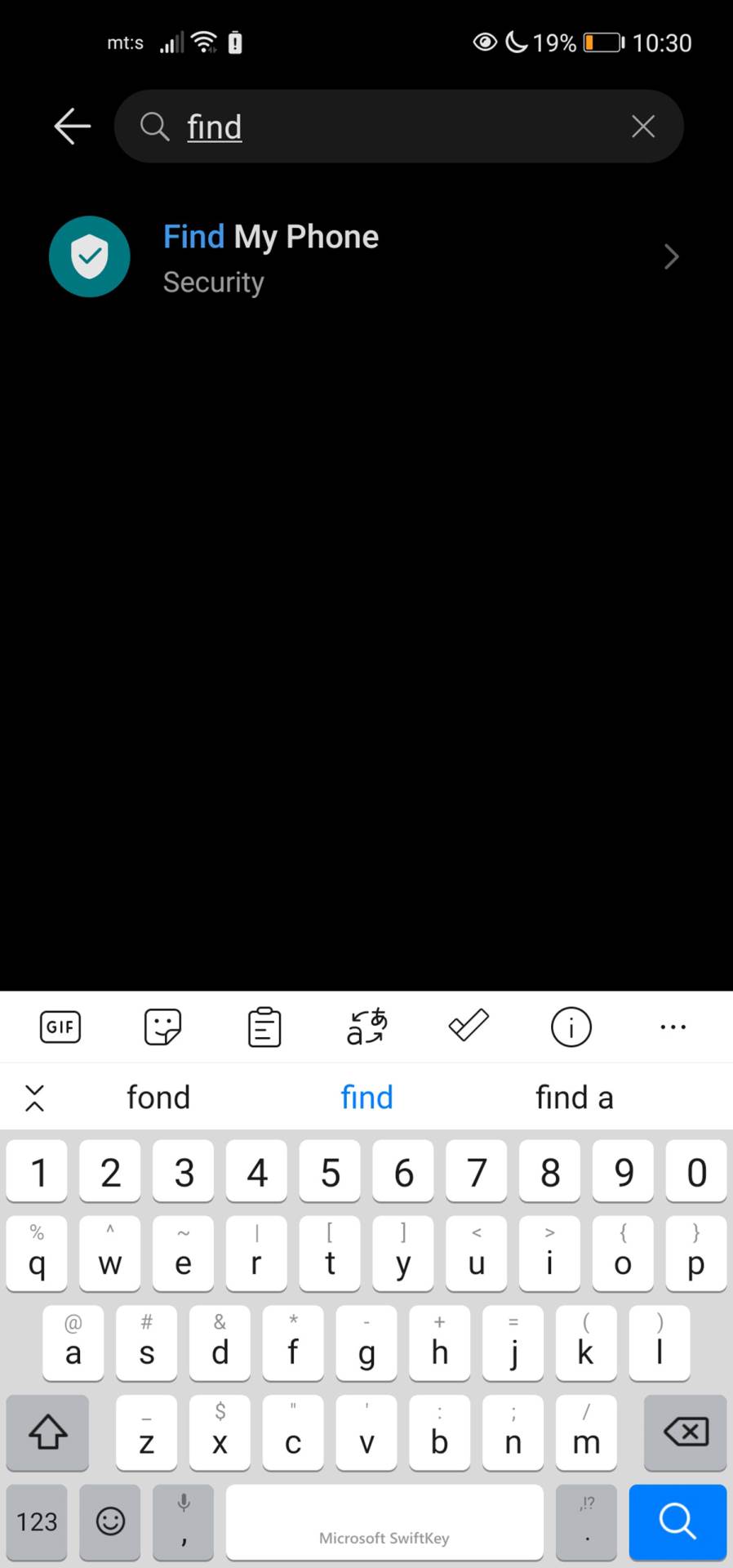Open SwiftKey info panel

tap(570, 1027)
